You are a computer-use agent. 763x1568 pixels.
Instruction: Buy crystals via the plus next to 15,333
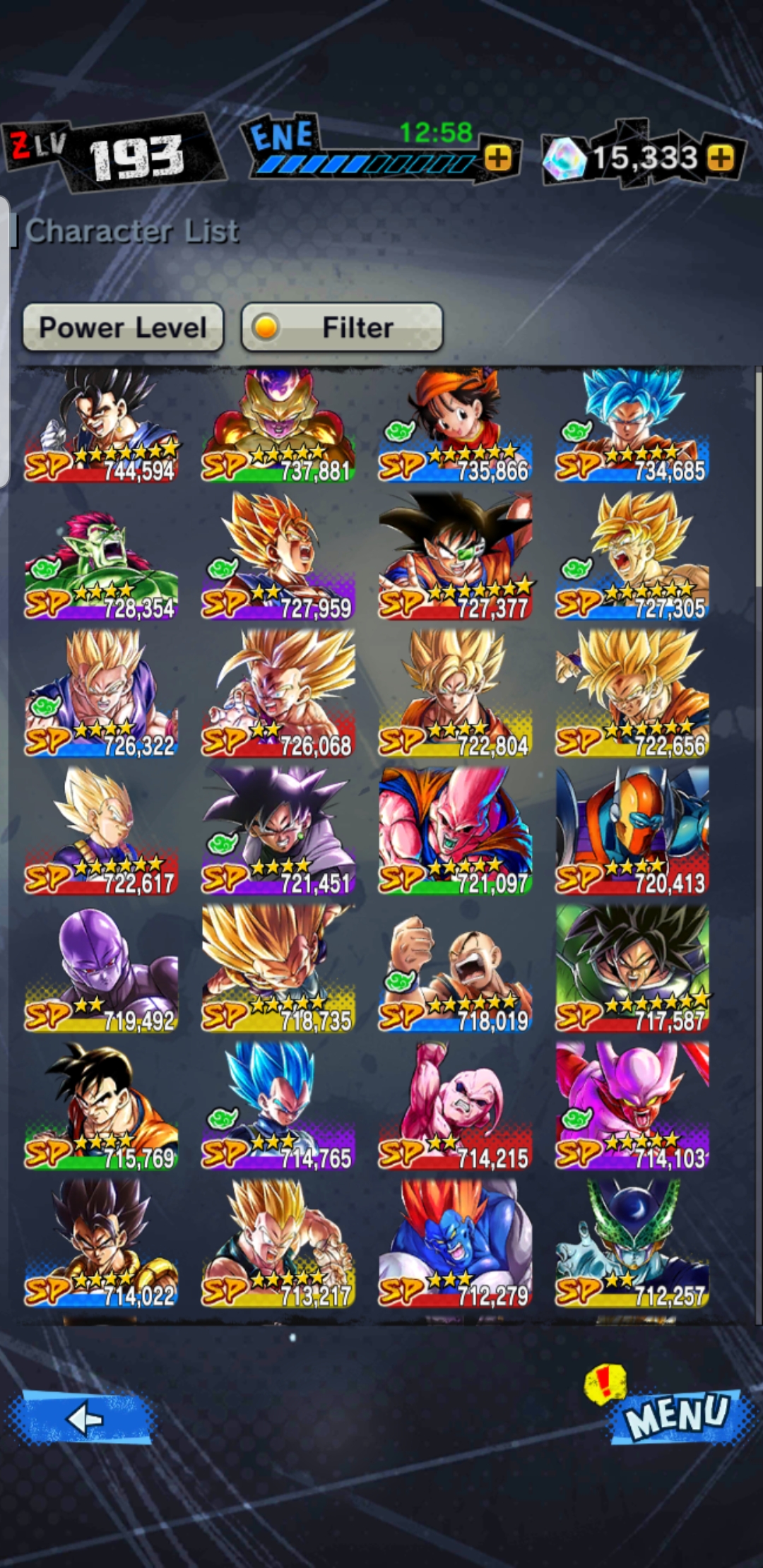[x=721, y=158]
